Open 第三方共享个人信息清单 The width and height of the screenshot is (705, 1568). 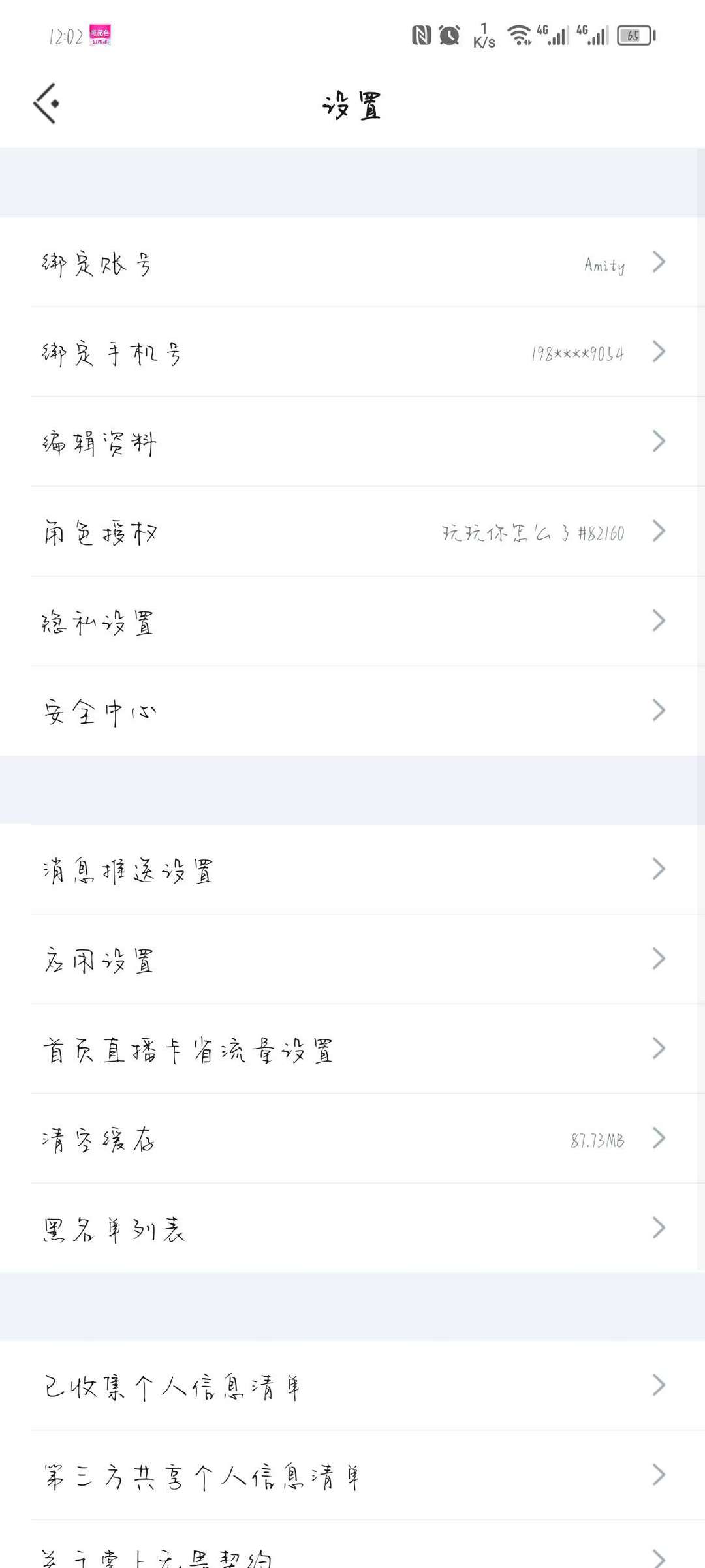coord(352,1475)
